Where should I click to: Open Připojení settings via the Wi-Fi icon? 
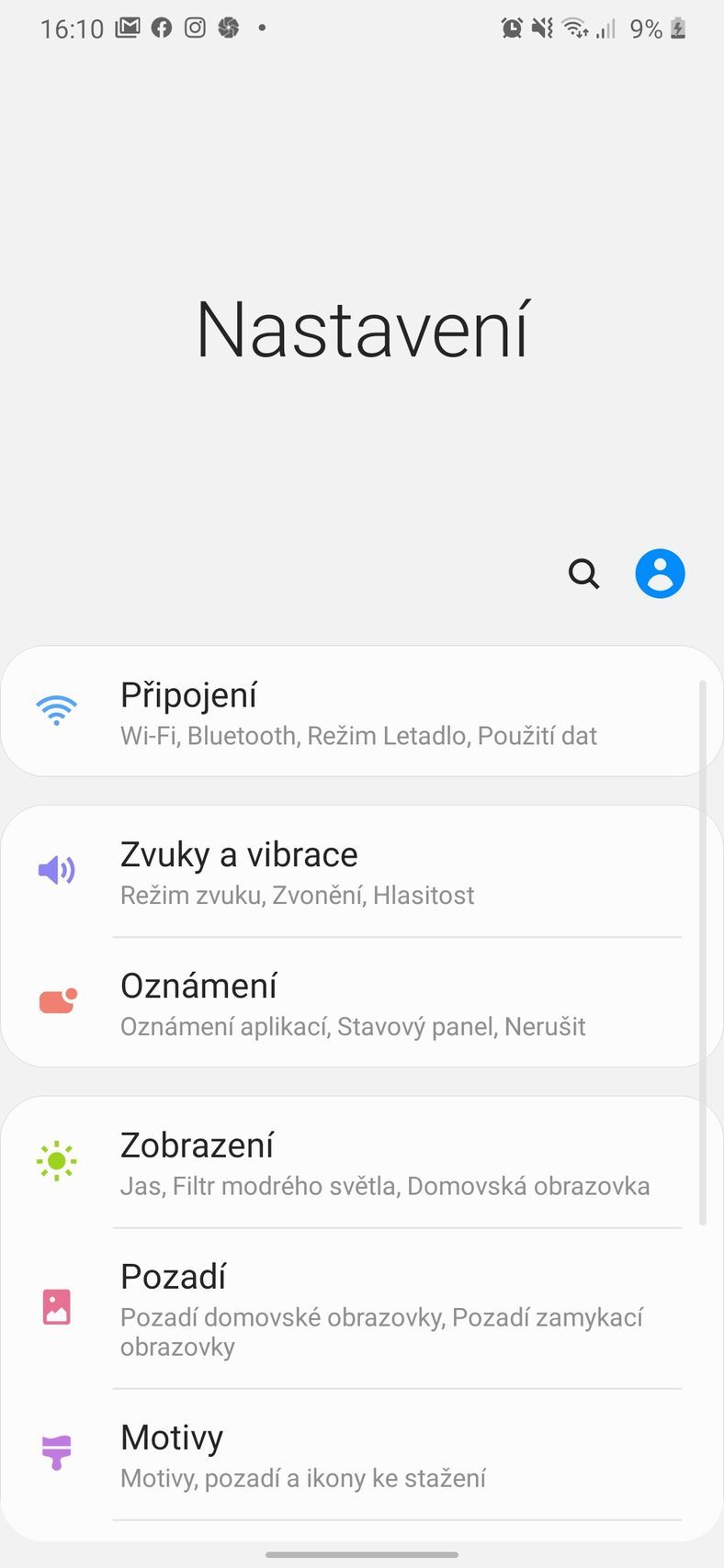(56, 709)
